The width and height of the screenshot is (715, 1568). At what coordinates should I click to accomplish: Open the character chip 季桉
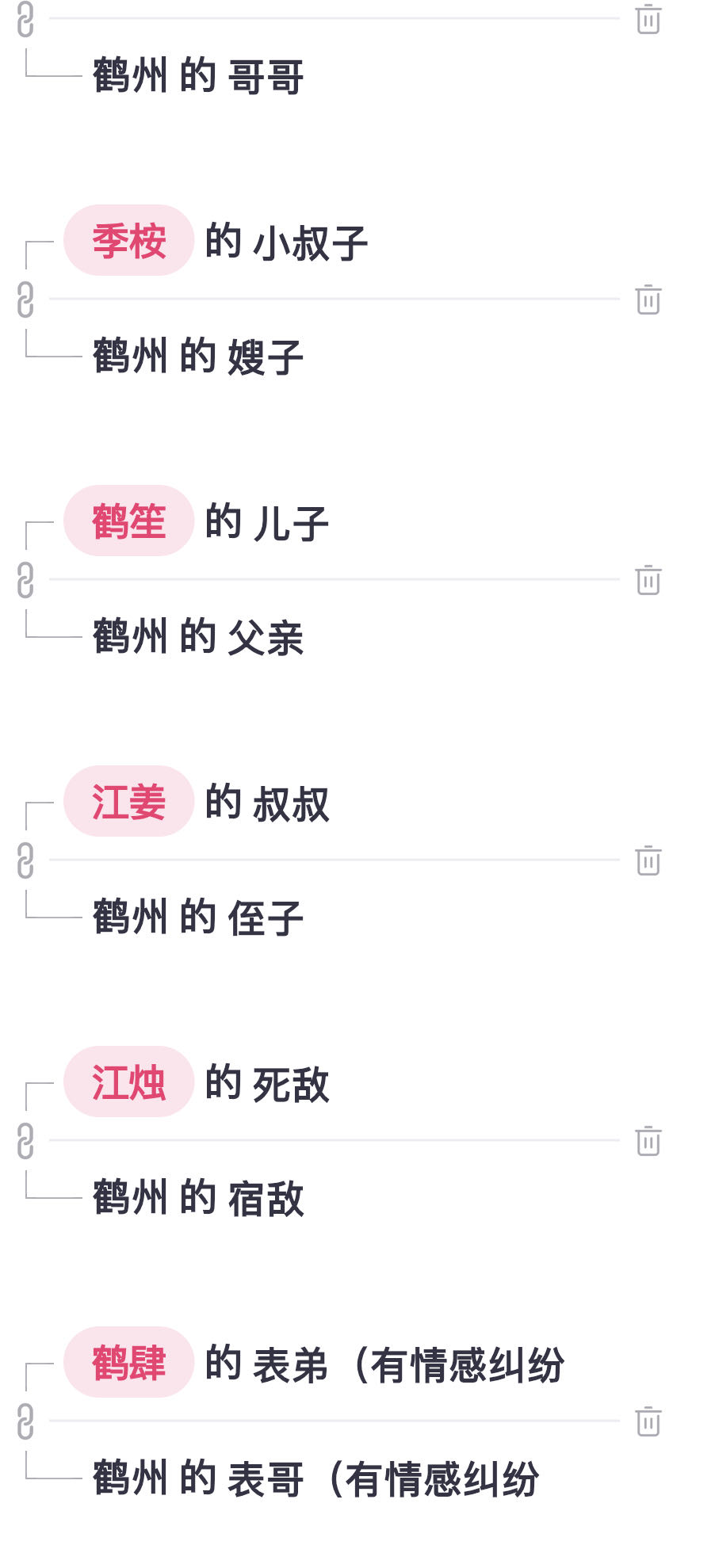pyautogui.click(x=128, y=241)
